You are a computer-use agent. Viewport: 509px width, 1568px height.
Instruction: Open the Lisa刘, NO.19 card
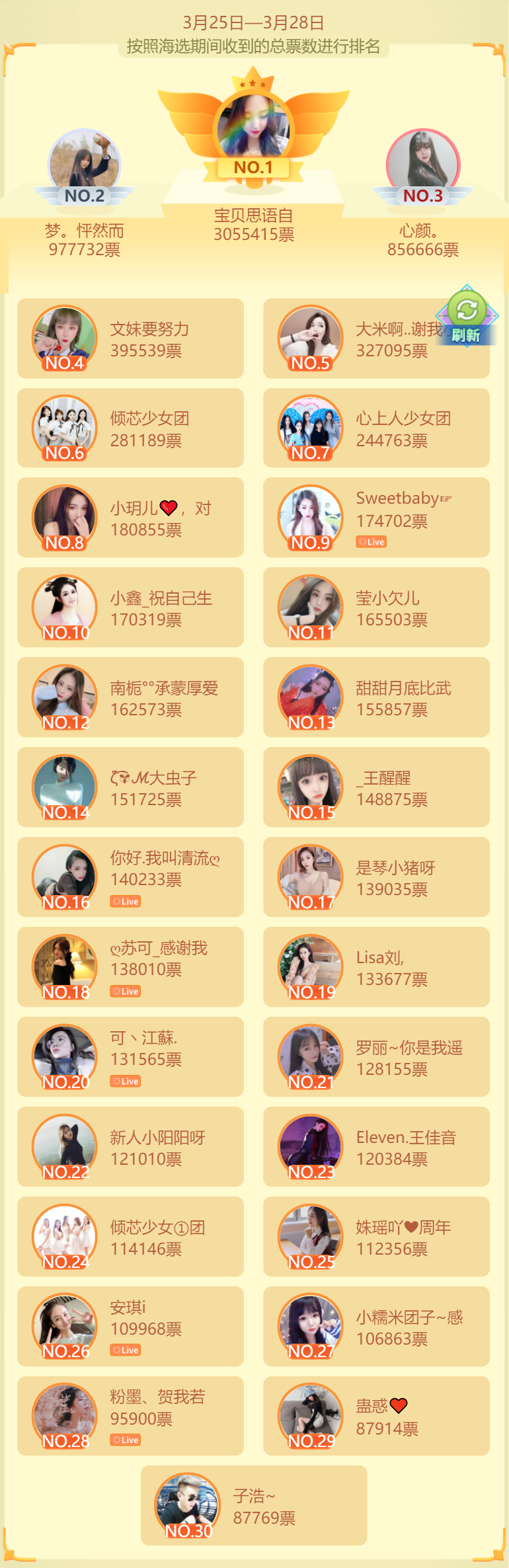(x=376, y=967)
